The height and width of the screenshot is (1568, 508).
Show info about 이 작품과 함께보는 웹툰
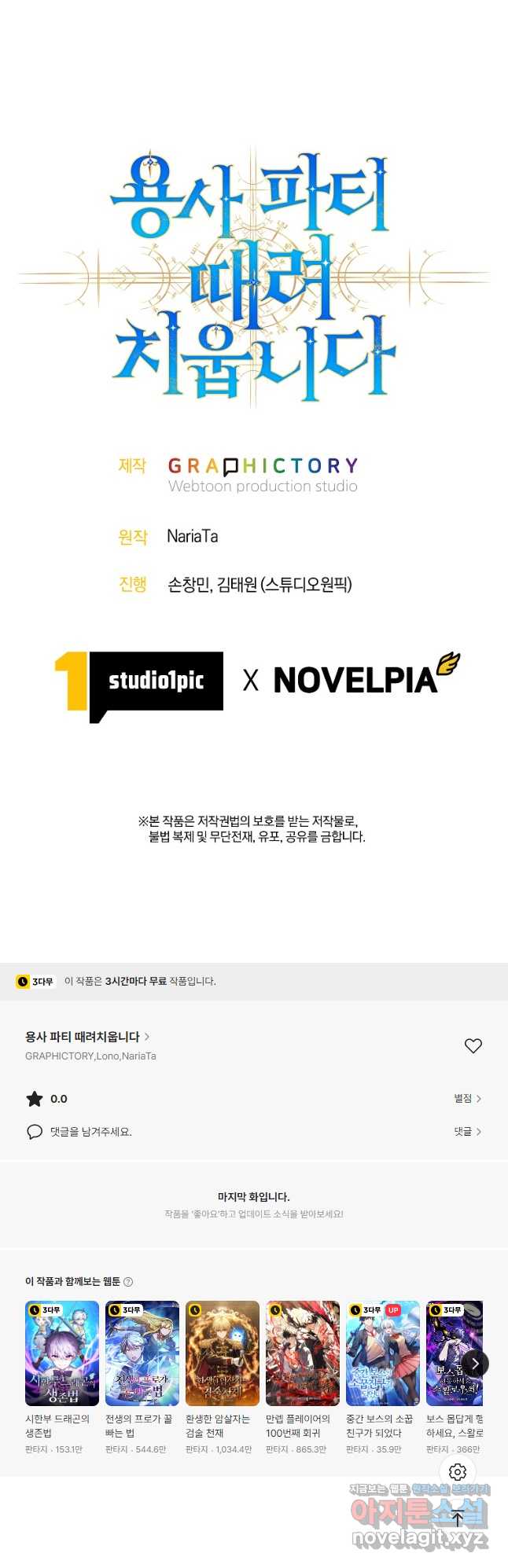click(x=128, y=1281)
